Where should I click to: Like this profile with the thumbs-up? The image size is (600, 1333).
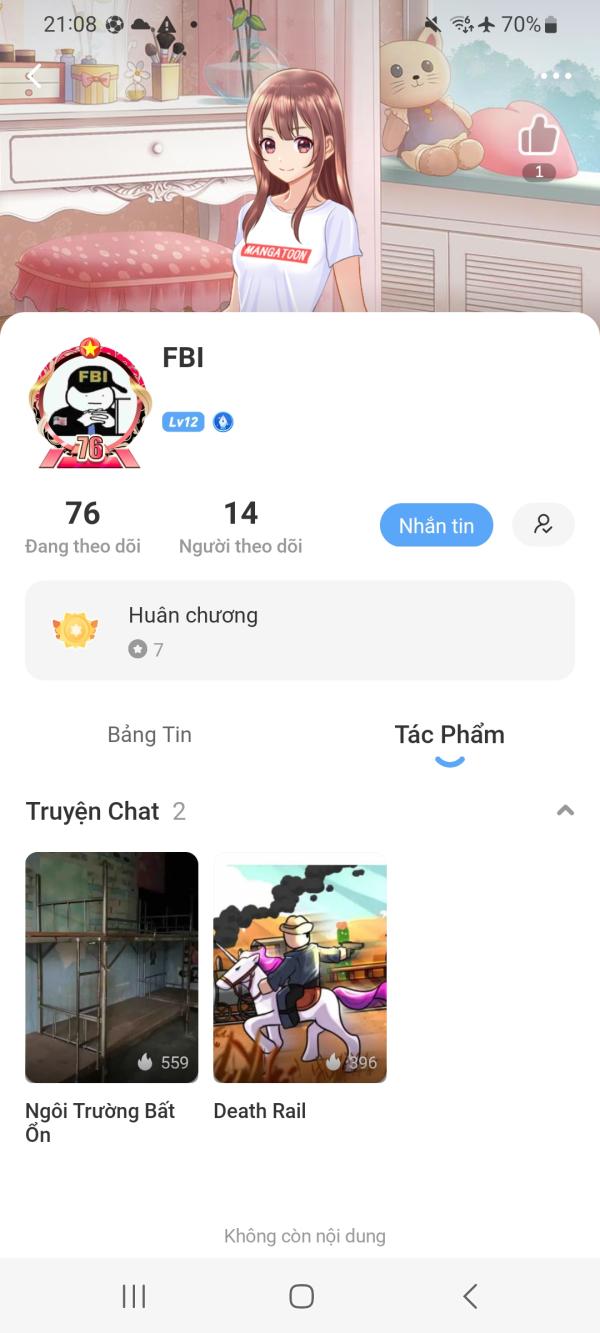coord(538,137)
